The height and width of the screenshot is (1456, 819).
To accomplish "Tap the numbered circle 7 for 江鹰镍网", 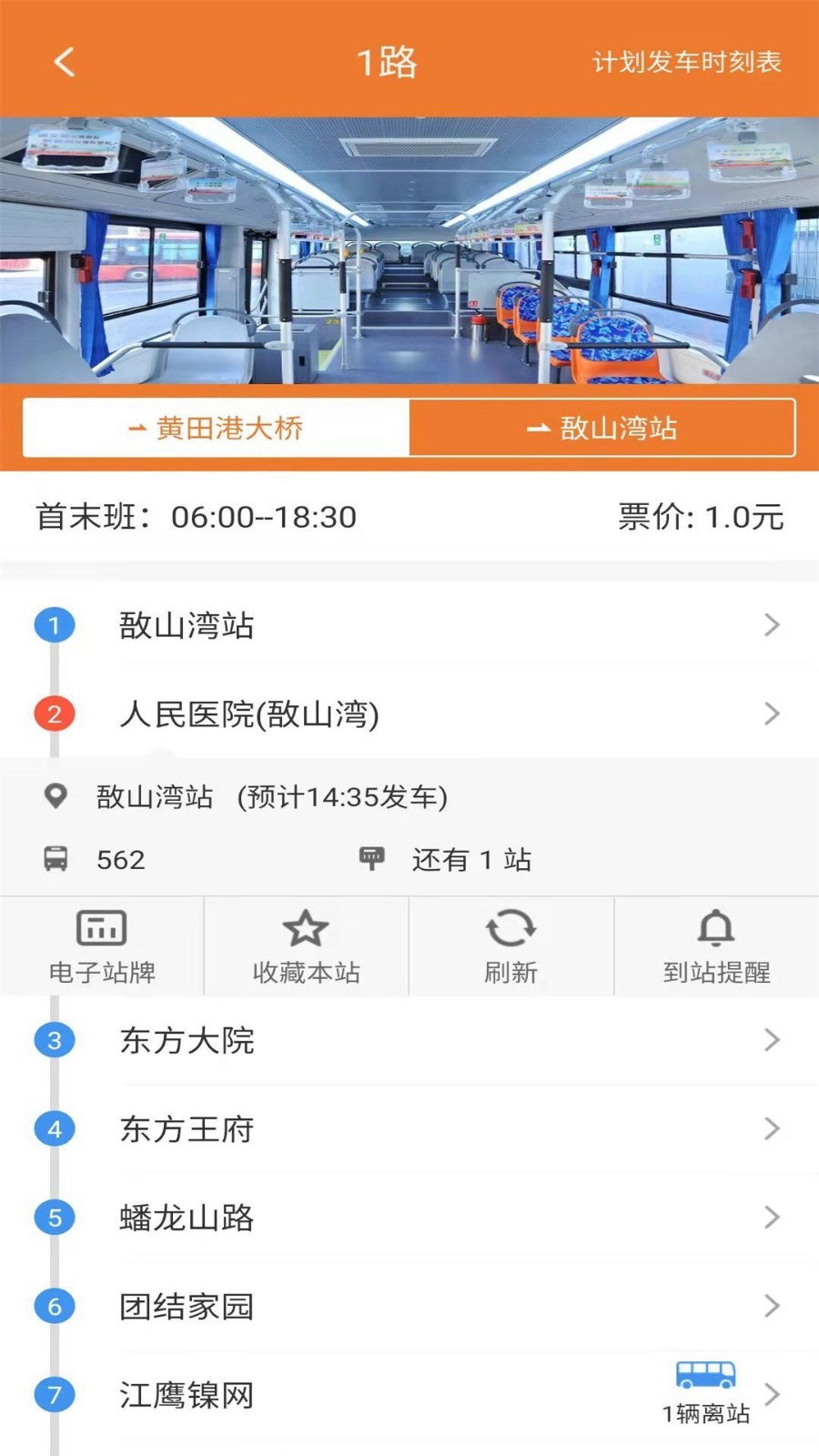I will pyautogui.click(x=56, y=1394).
